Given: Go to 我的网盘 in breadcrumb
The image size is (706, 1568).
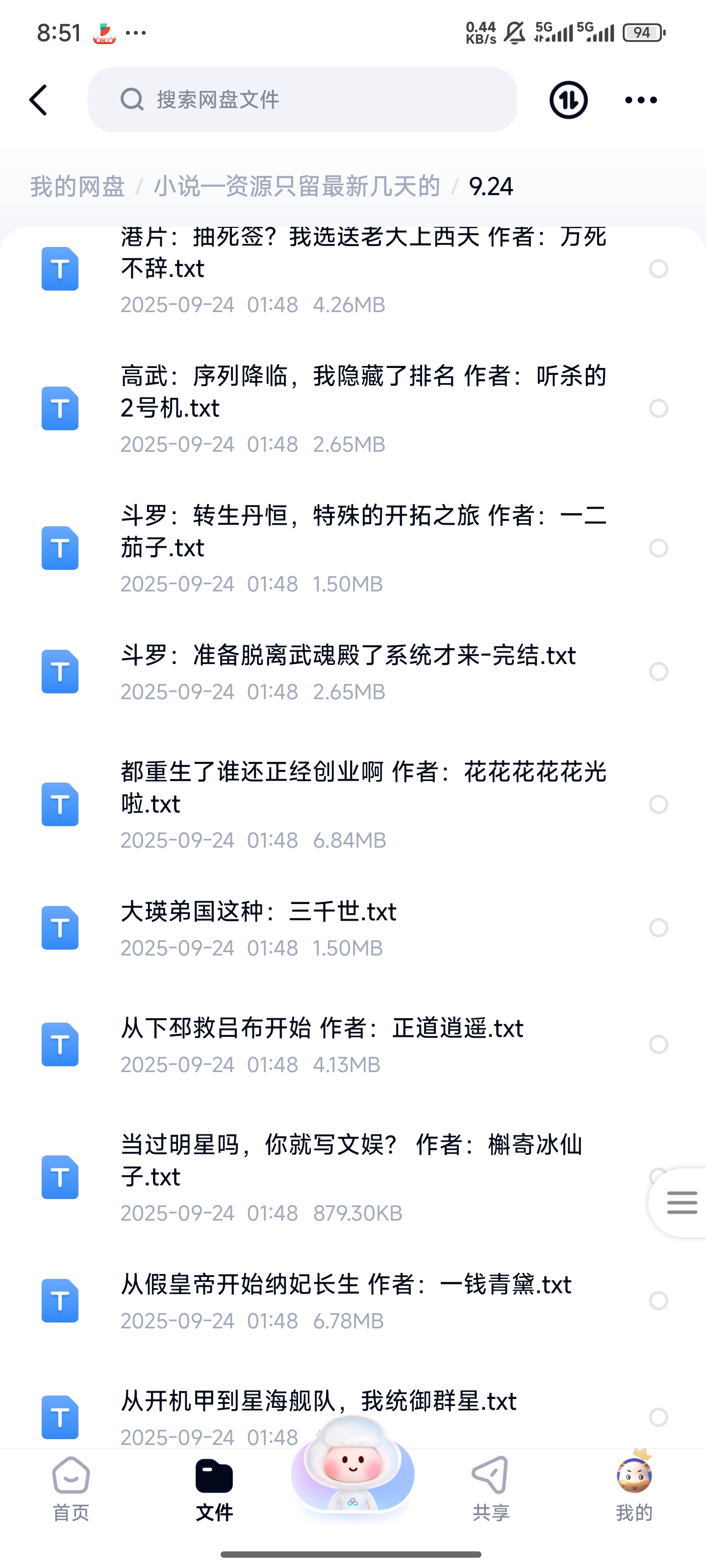Looking at the screenshot, I should (77, 186).
